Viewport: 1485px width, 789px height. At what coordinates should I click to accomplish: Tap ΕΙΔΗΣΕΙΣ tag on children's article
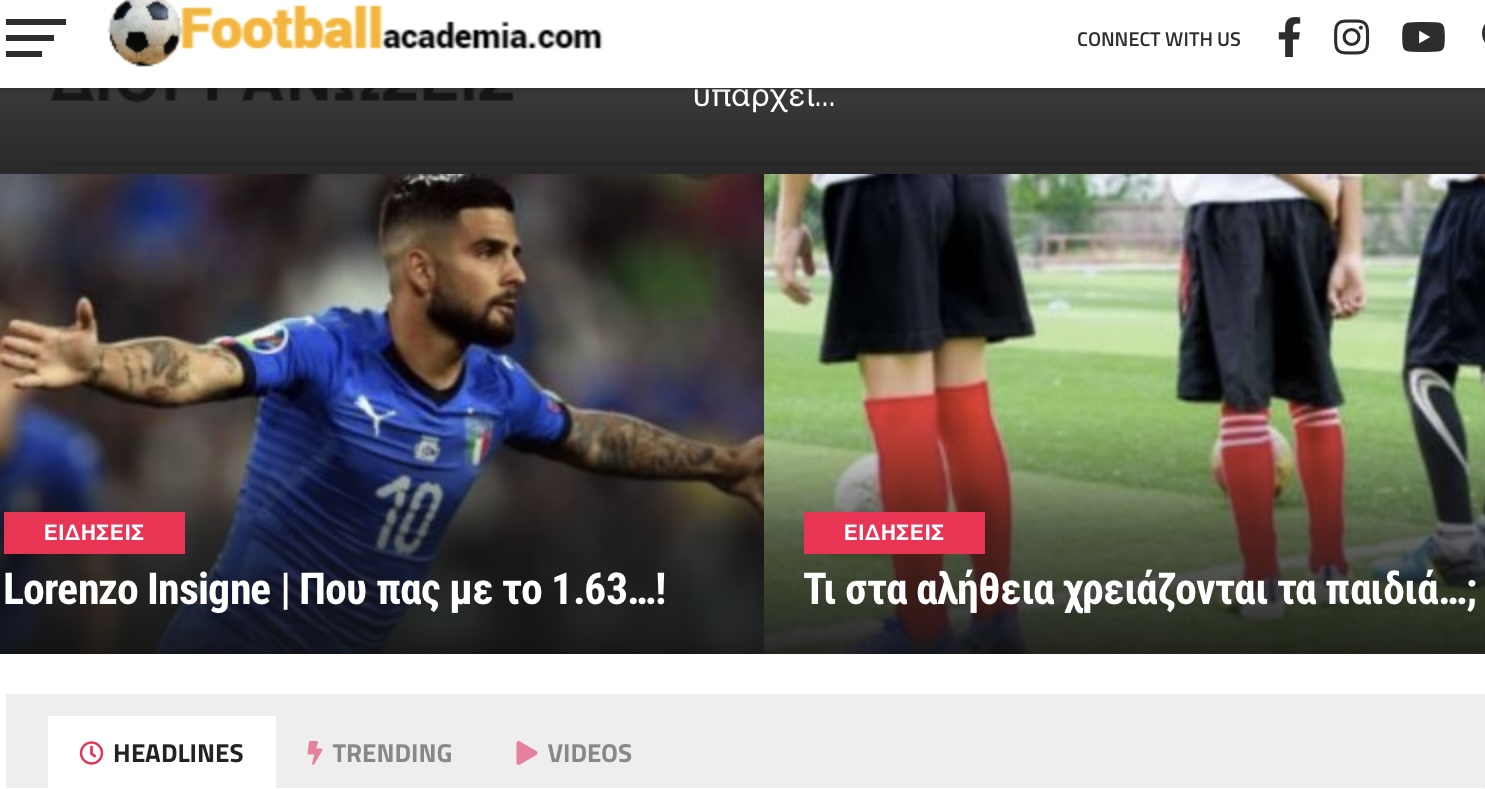pyautogui.click(x=894, y=533)
